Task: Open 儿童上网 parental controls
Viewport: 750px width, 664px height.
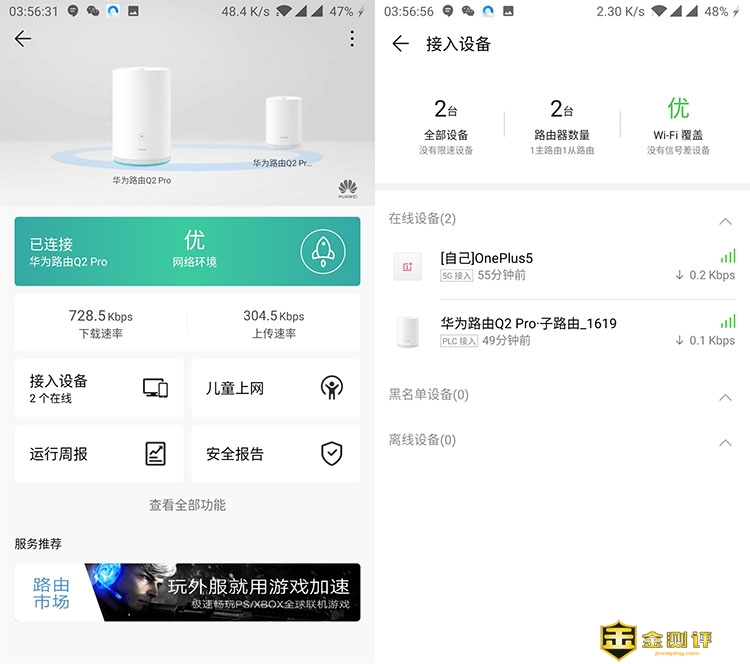Action: [275, 388]
